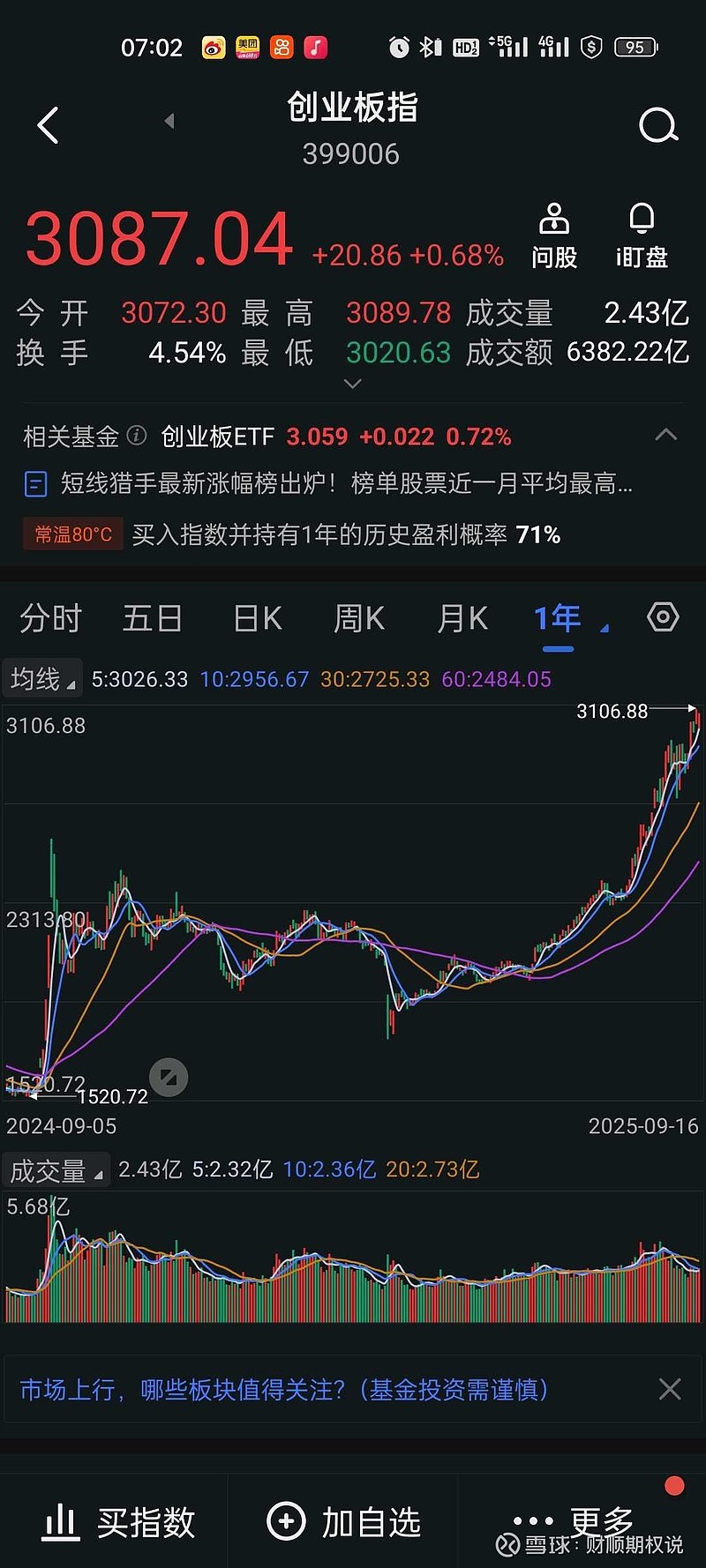Dismiss the market uptrend banner
The width and height of the screenshot is (706, 1568).
669,1389
